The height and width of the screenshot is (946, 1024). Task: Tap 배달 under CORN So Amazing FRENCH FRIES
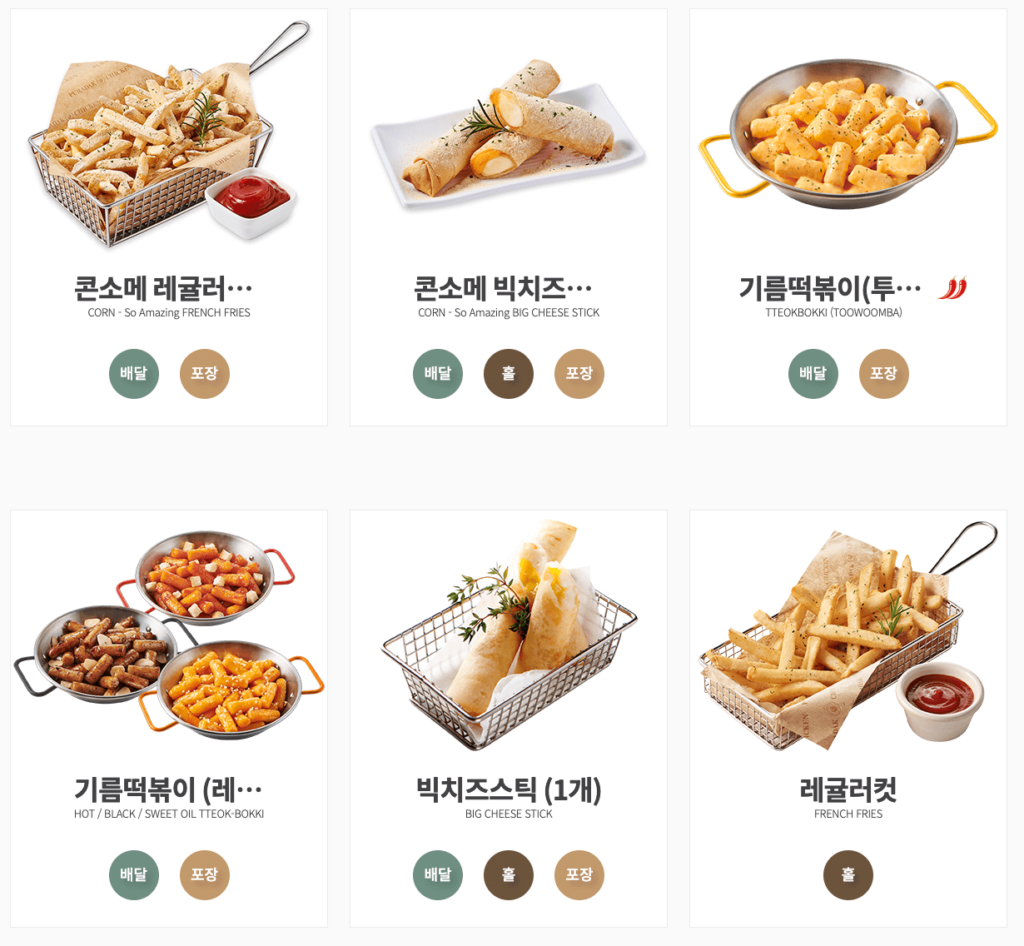tap(134, 374)
